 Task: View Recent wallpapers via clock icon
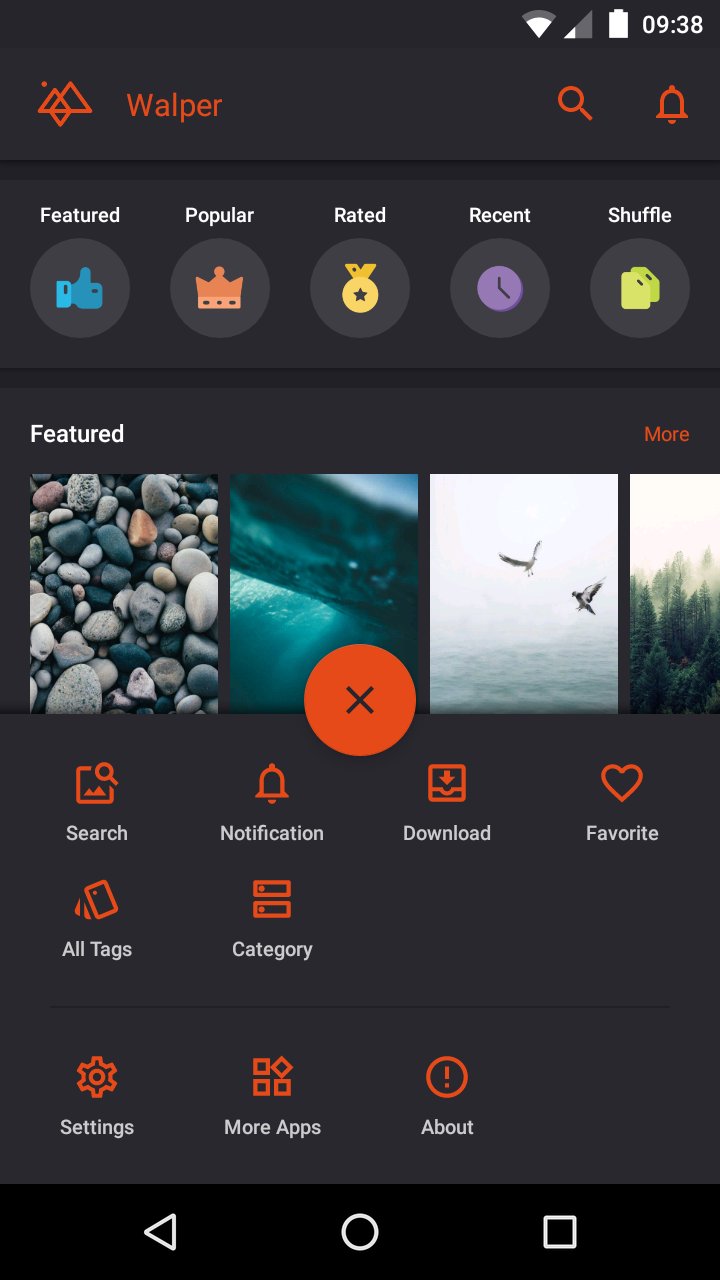tap(500, 288)
